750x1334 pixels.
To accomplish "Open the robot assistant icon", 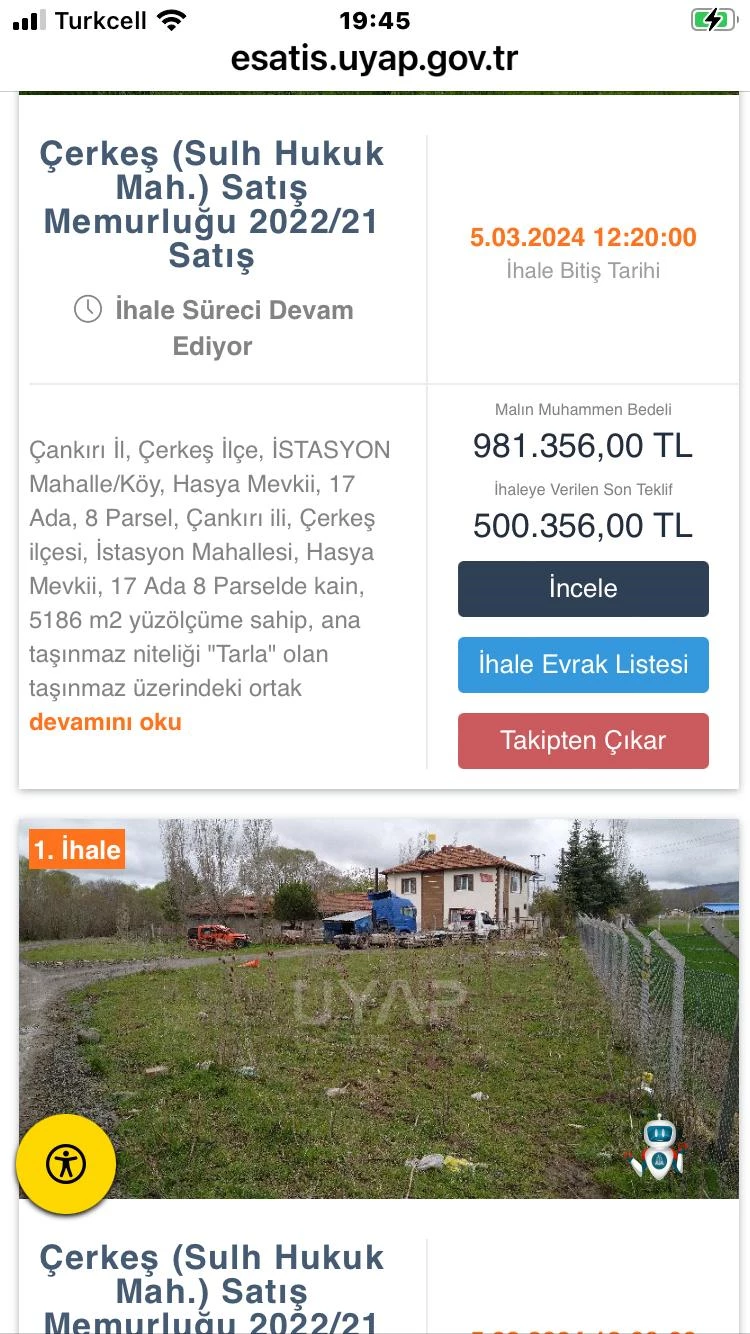I will pos(658,1149).
